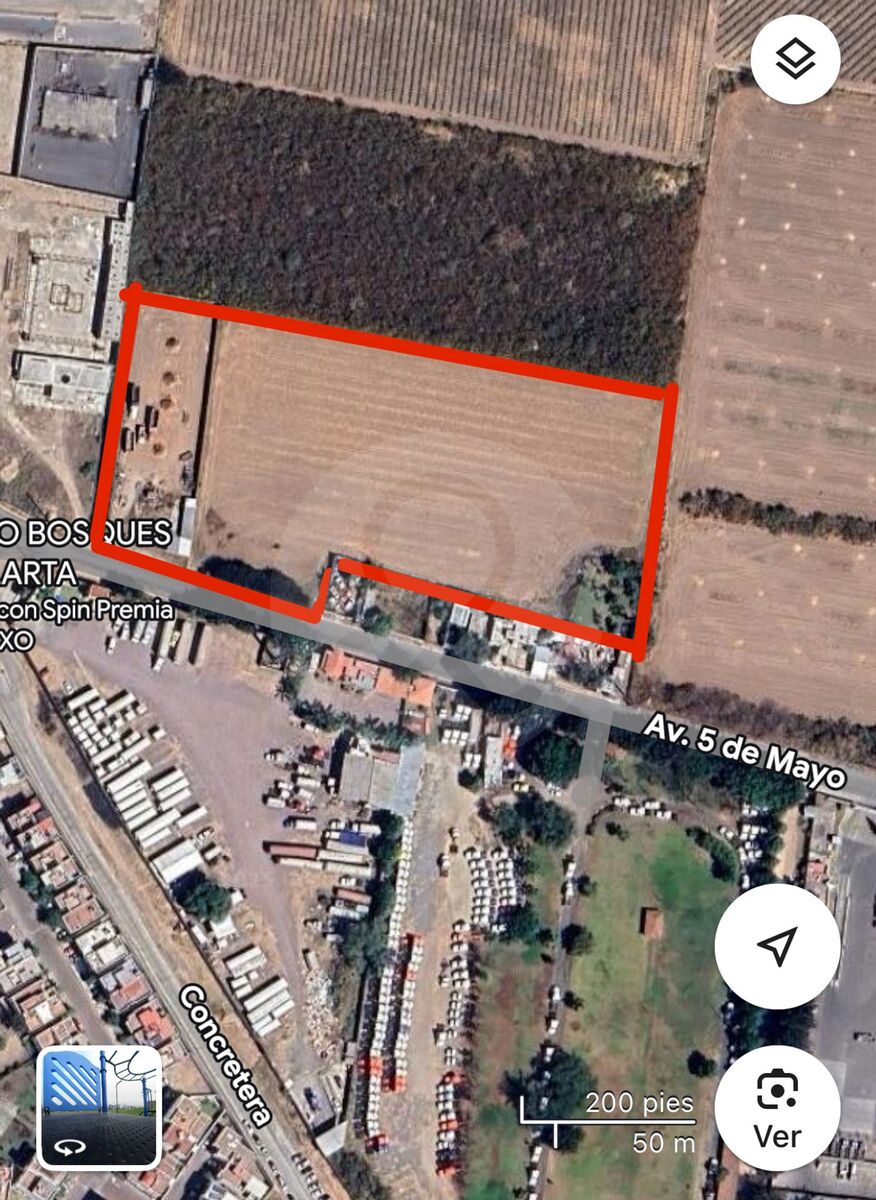Image resolution: width=876 pixels, height=1200 pixels.
Task: Open the map layers selector
Action: 795,60
